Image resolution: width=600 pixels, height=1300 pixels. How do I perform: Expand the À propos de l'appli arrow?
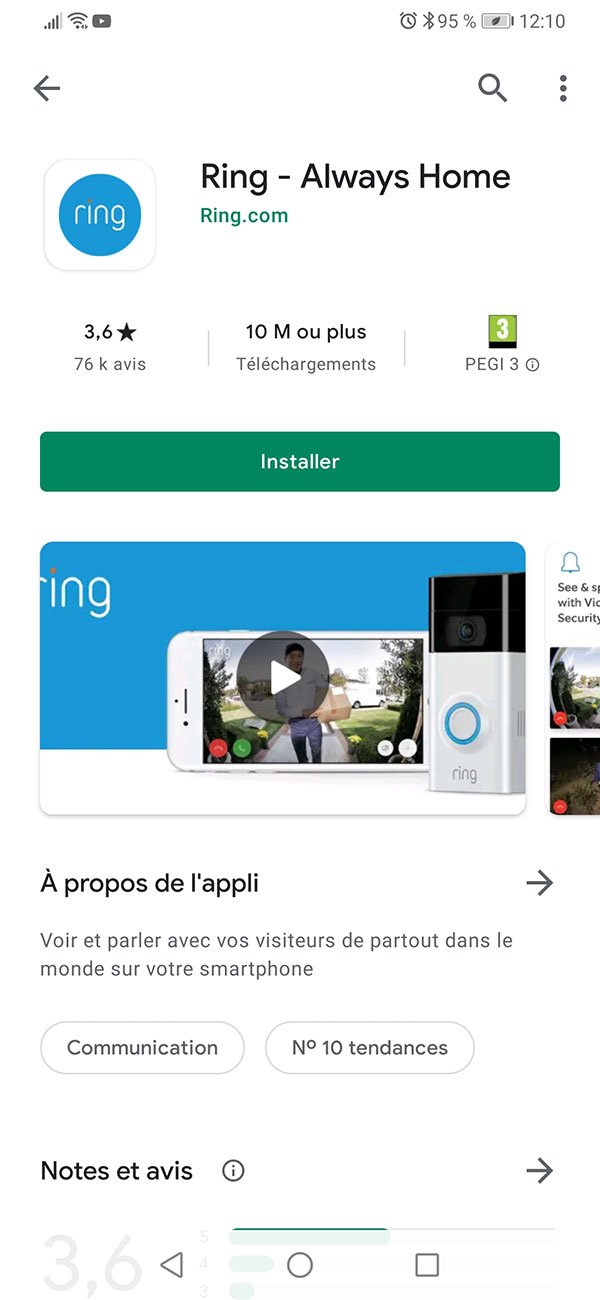pos(539,883)
